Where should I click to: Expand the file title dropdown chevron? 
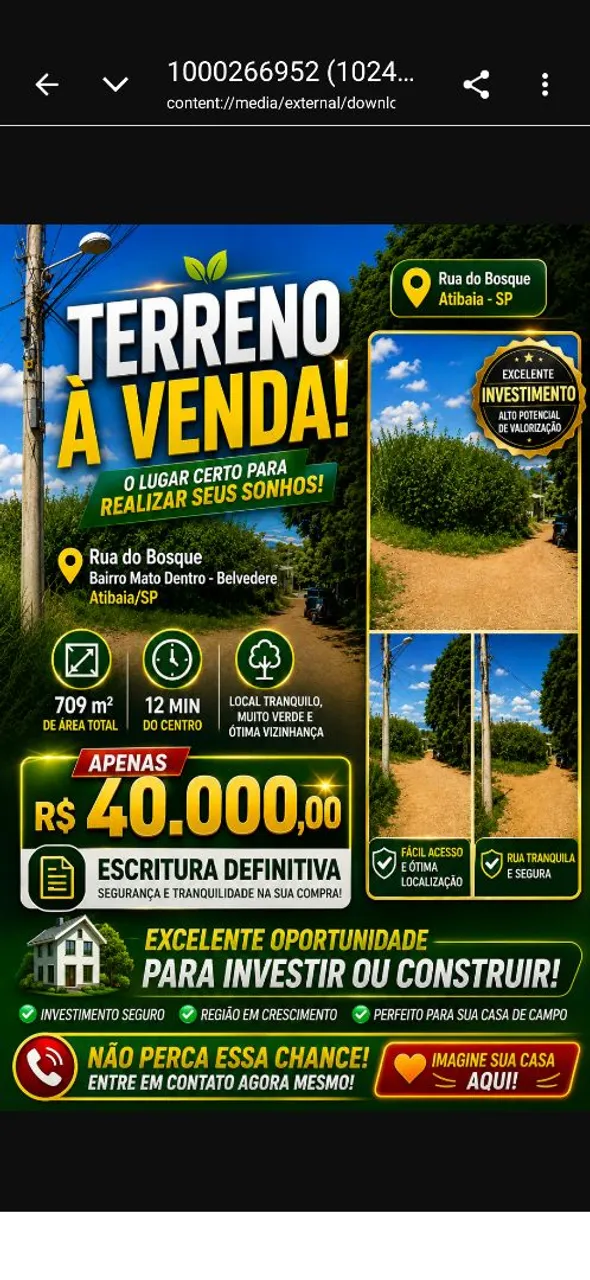pos(116,85)
